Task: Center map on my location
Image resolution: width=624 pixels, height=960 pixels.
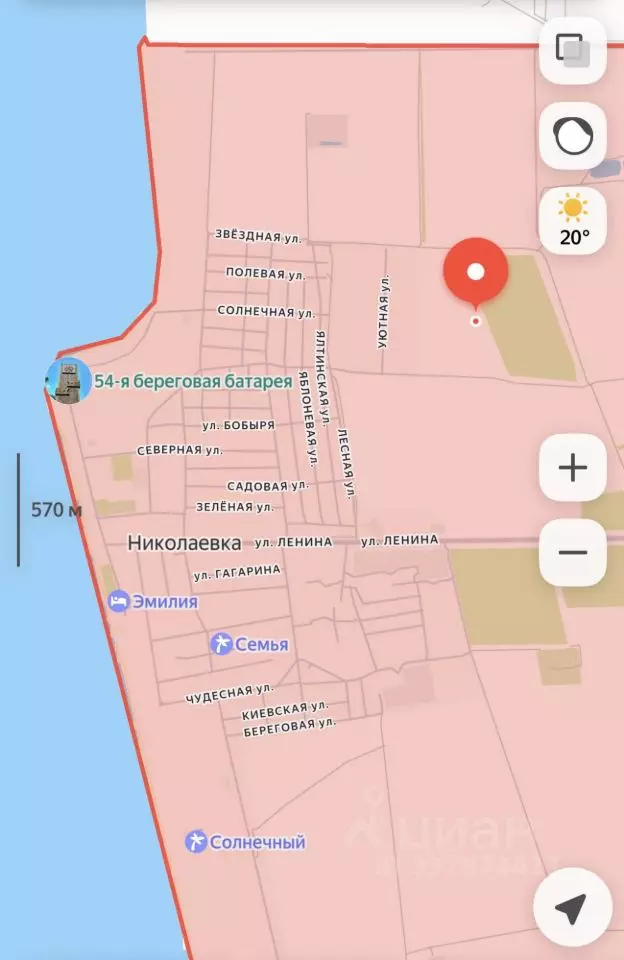Action: click(572, 907)
